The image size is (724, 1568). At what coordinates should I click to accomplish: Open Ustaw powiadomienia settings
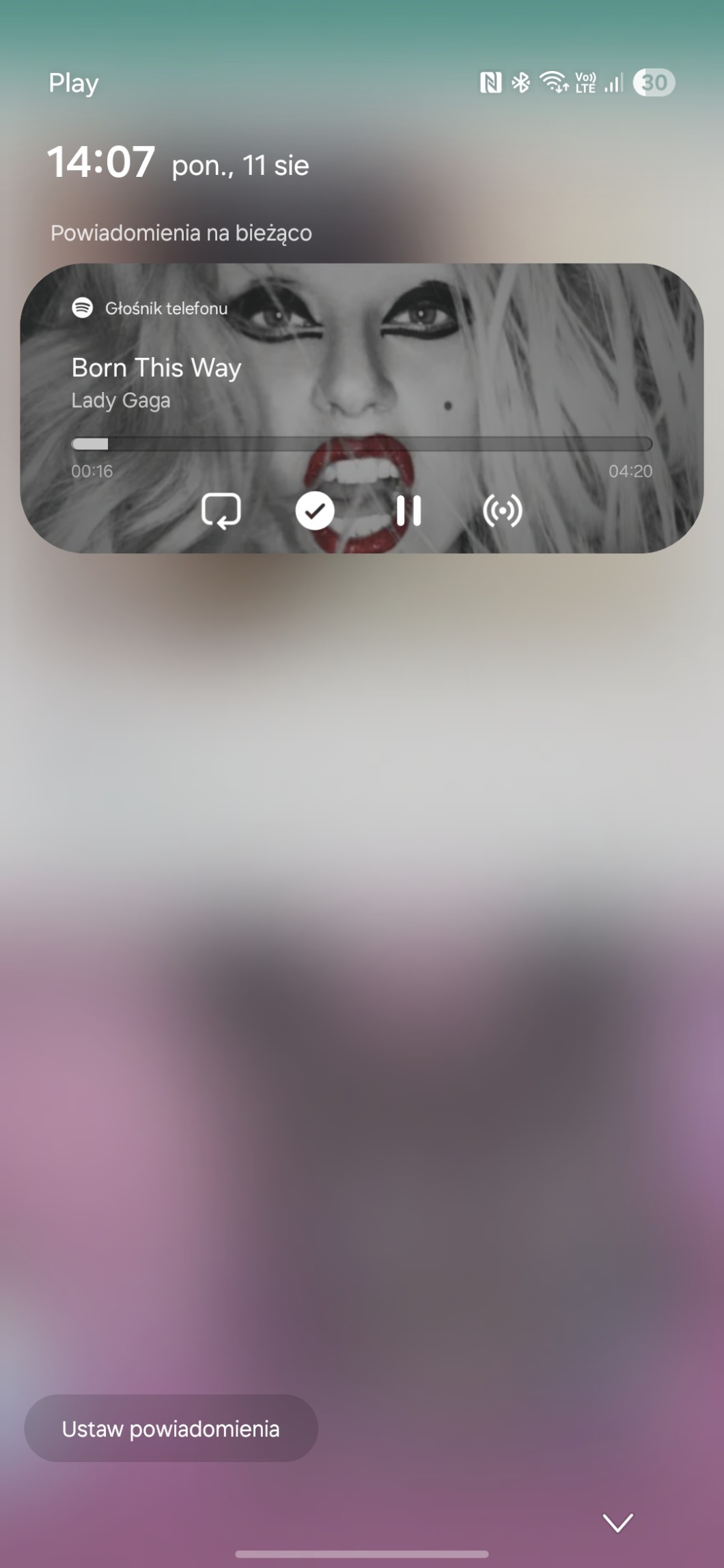pyautogui.click(x=171, y=1428)
